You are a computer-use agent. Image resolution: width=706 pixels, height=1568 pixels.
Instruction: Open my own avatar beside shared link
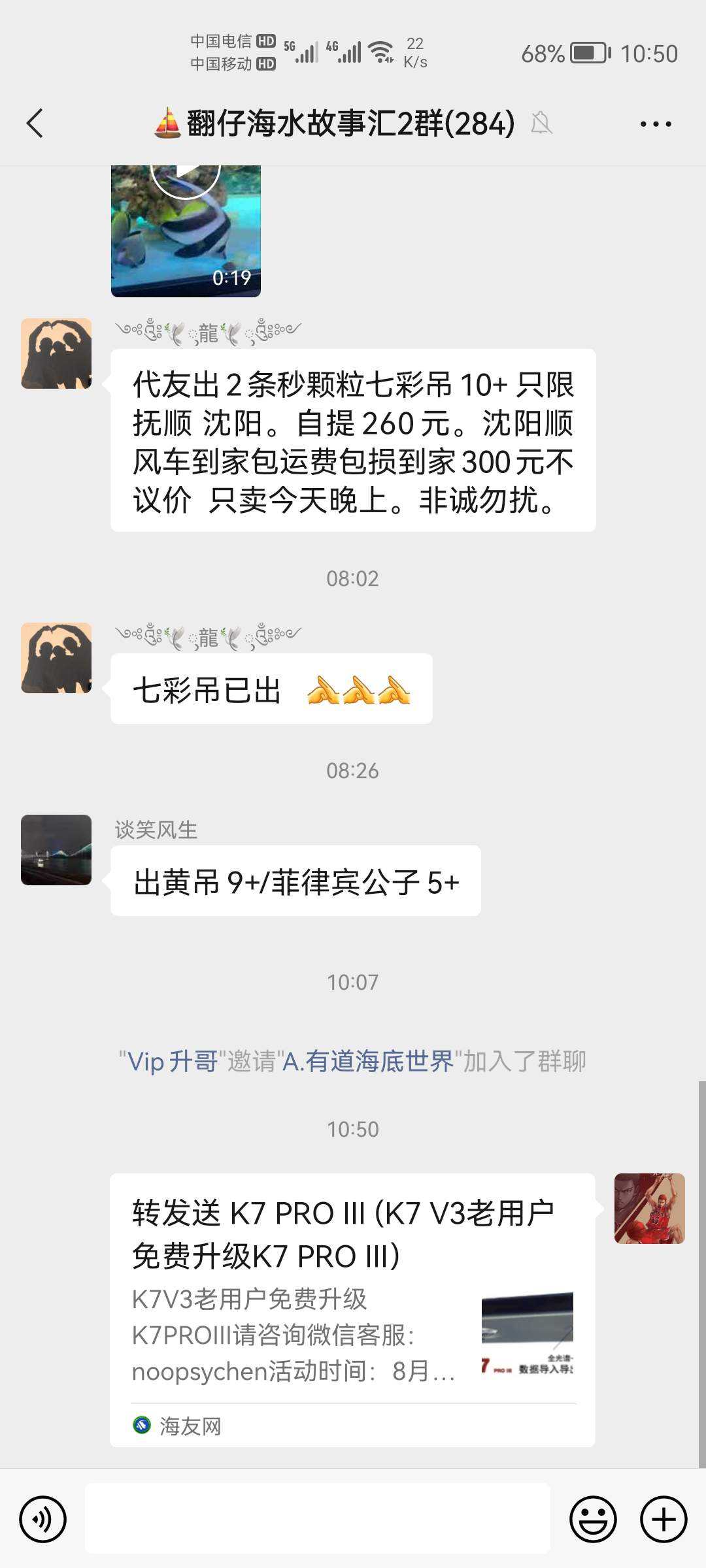pyautogui.click(x=649, y=1208)
